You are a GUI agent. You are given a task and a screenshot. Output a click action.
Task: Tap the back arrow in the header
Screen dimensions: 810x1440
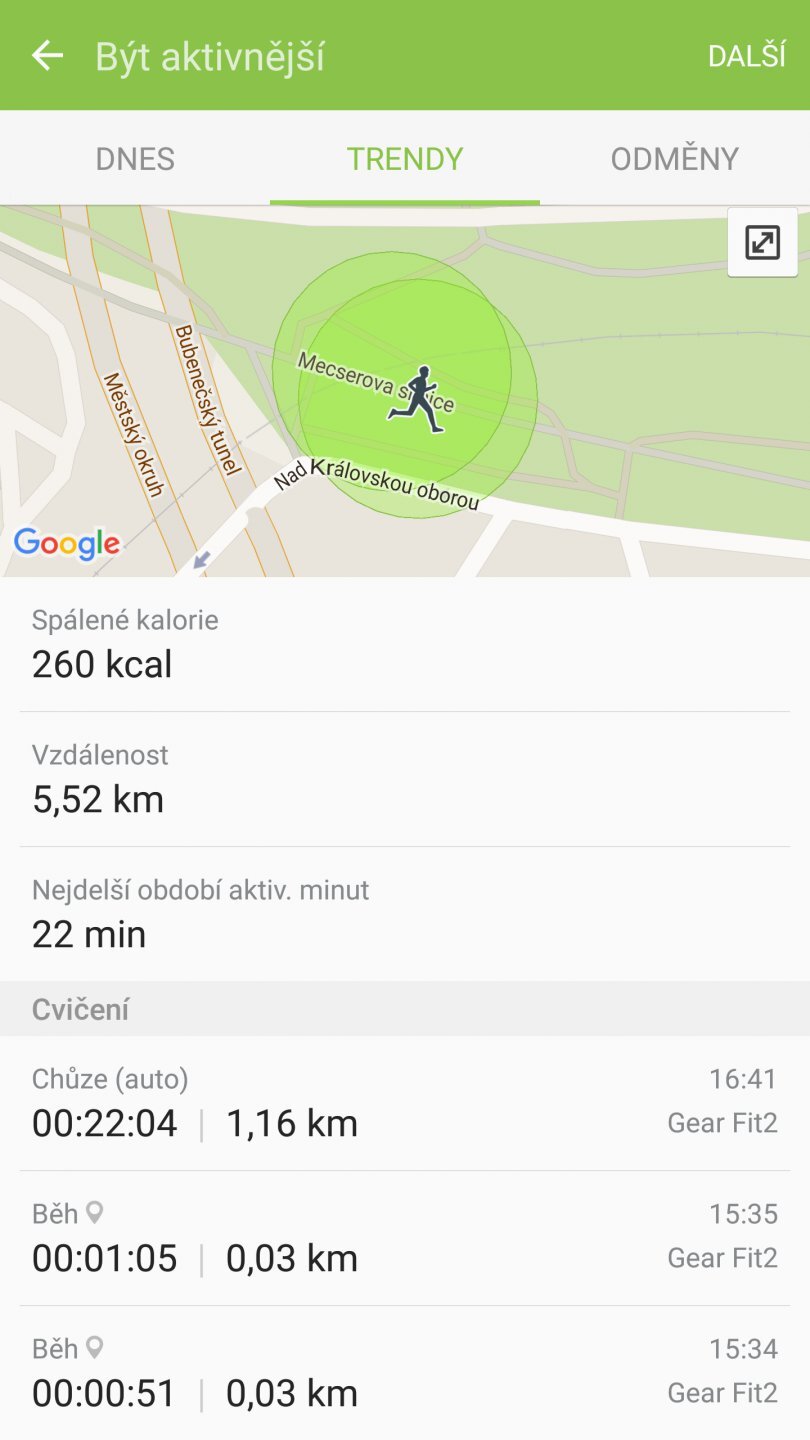[x=48, y=55]
